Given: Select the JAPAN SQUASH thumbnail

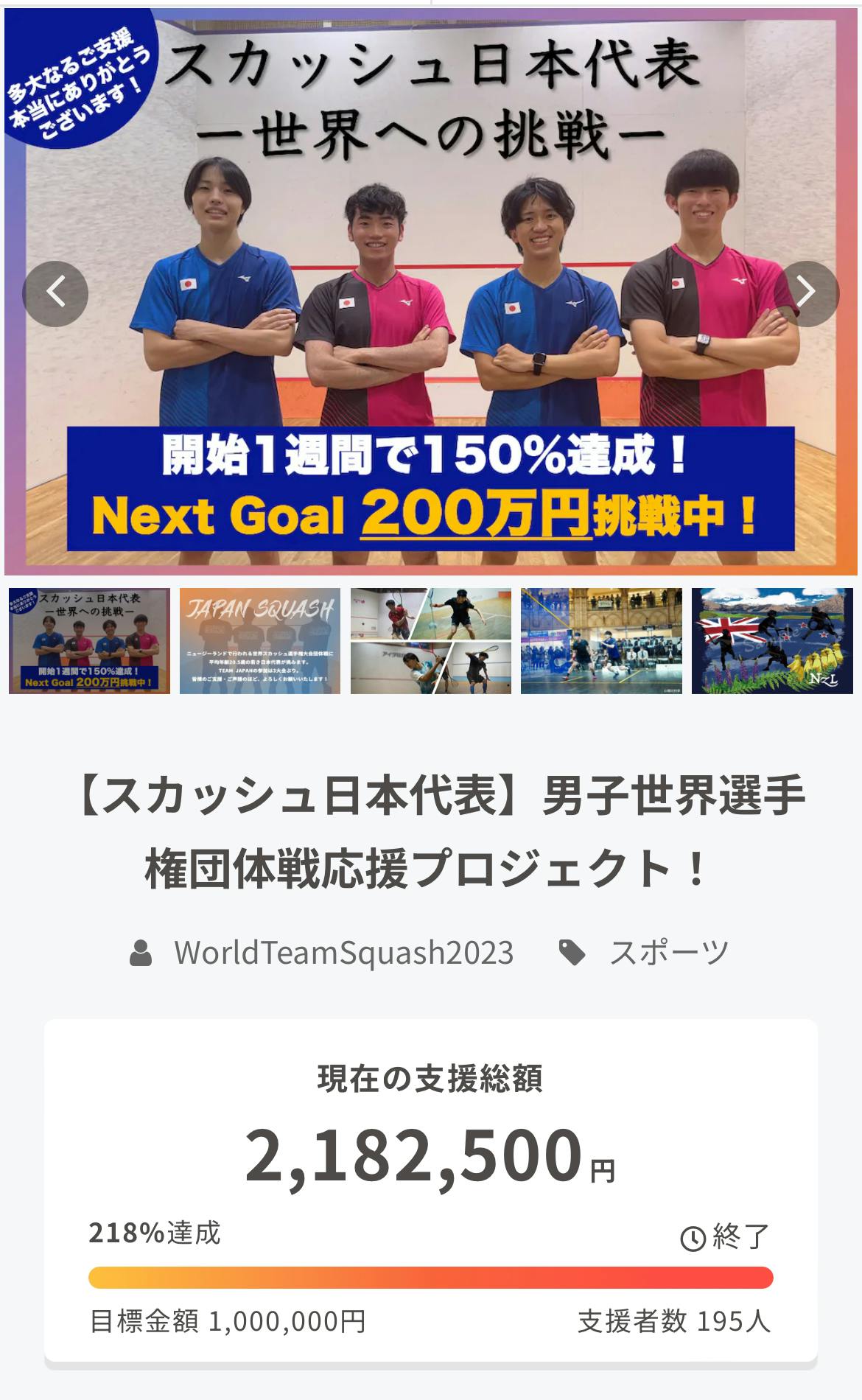Looking at the screenshot, I should click(260, 640).
